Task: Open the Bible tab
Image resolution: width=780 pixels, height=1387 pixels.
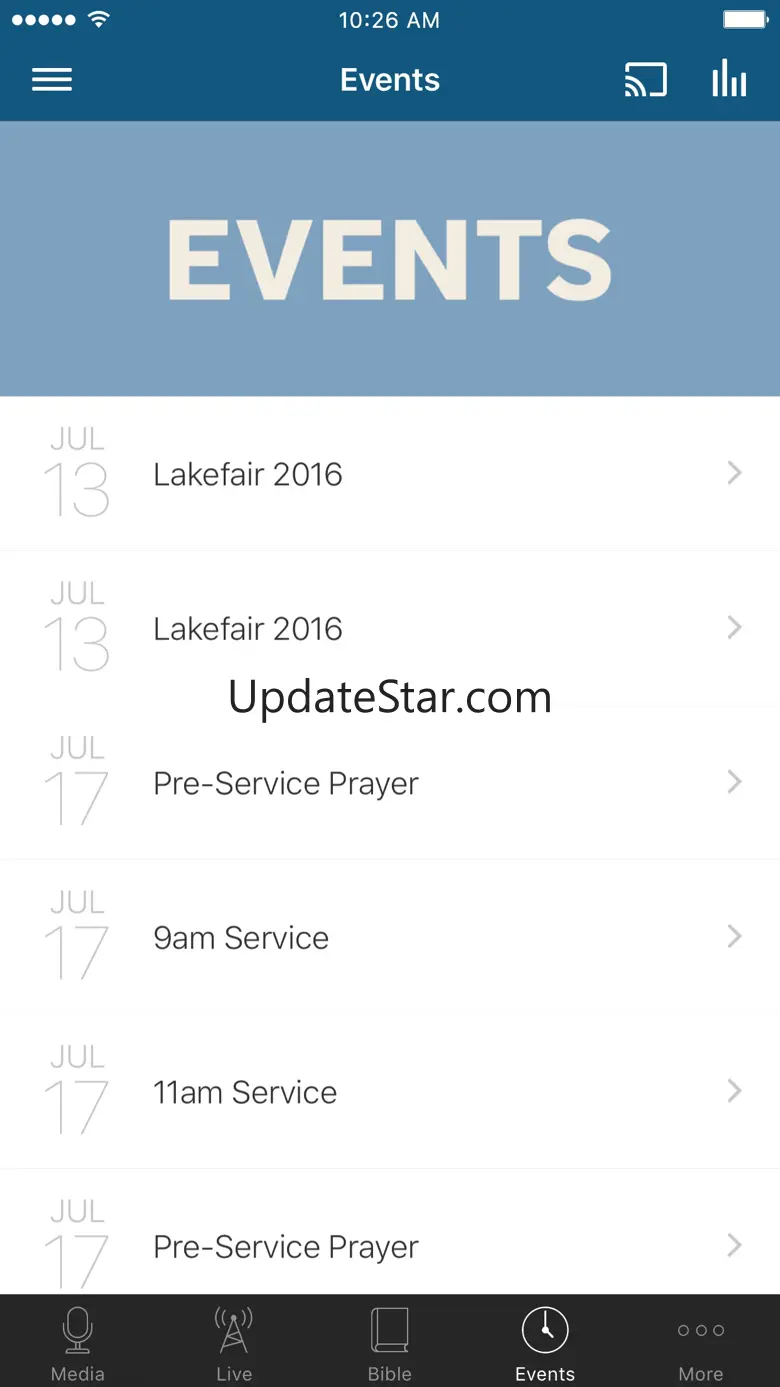Action: click(390, 1345)
